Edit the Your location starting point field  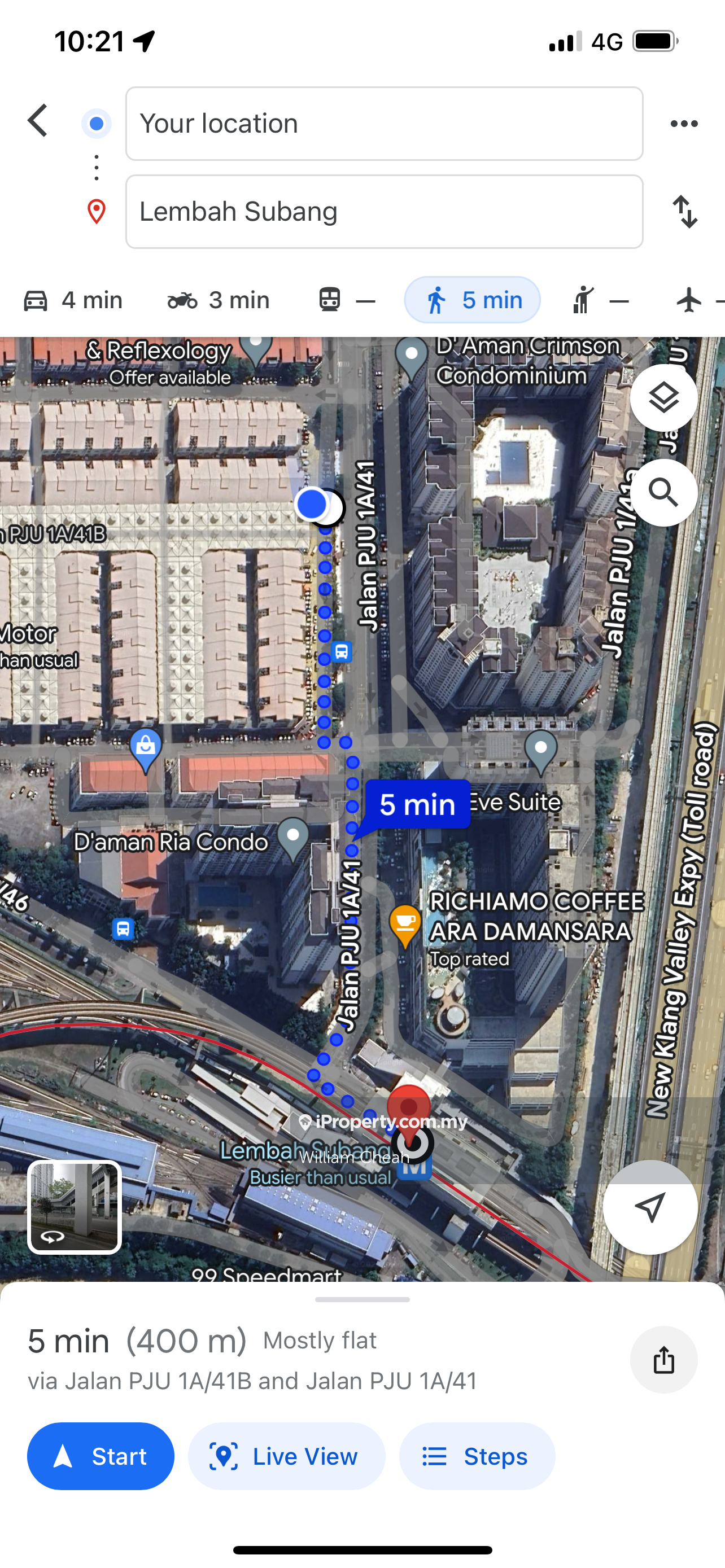click(x=383, y=124)
